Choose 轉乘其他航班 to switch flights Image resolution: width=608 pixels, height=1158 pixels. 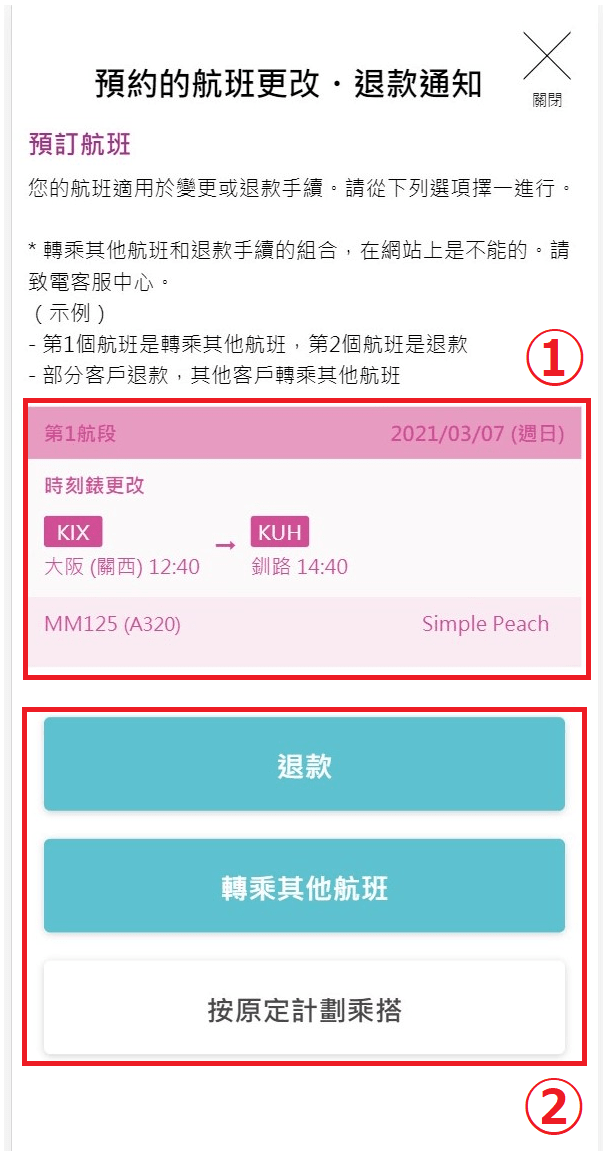tap(304, 885)
